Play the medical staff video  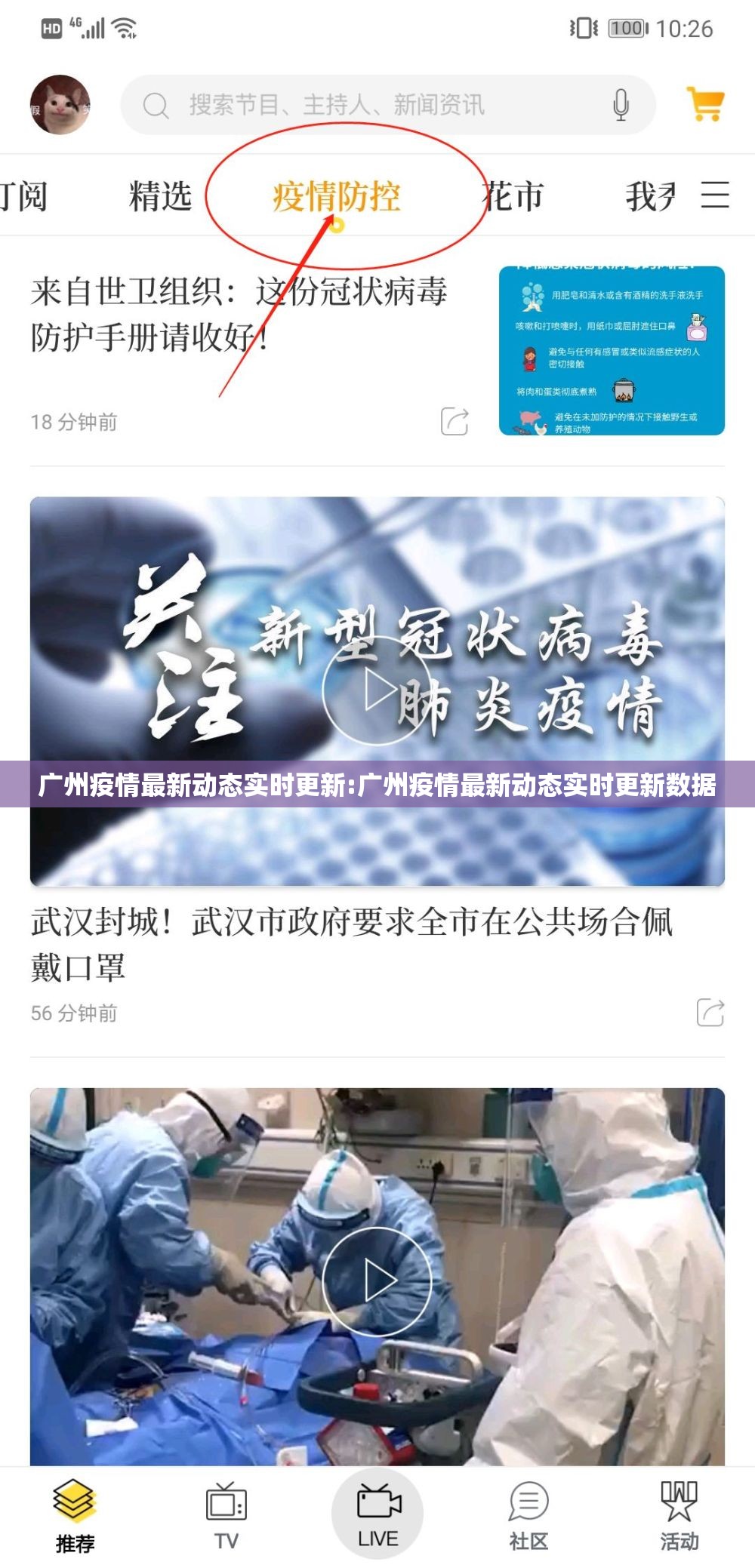[x=377, y=1281]
